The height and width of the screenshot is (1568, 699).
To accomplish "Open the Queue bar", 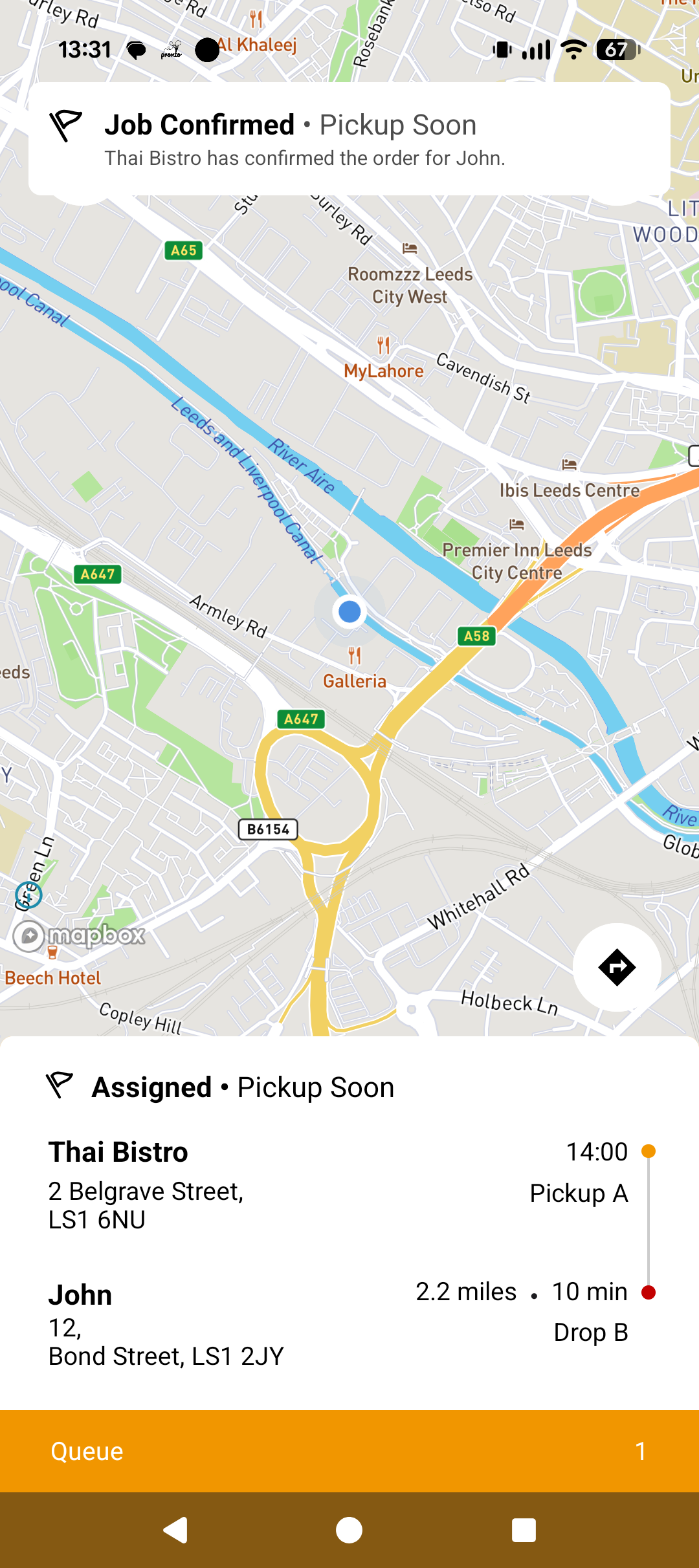I will tap(349, 1451).
